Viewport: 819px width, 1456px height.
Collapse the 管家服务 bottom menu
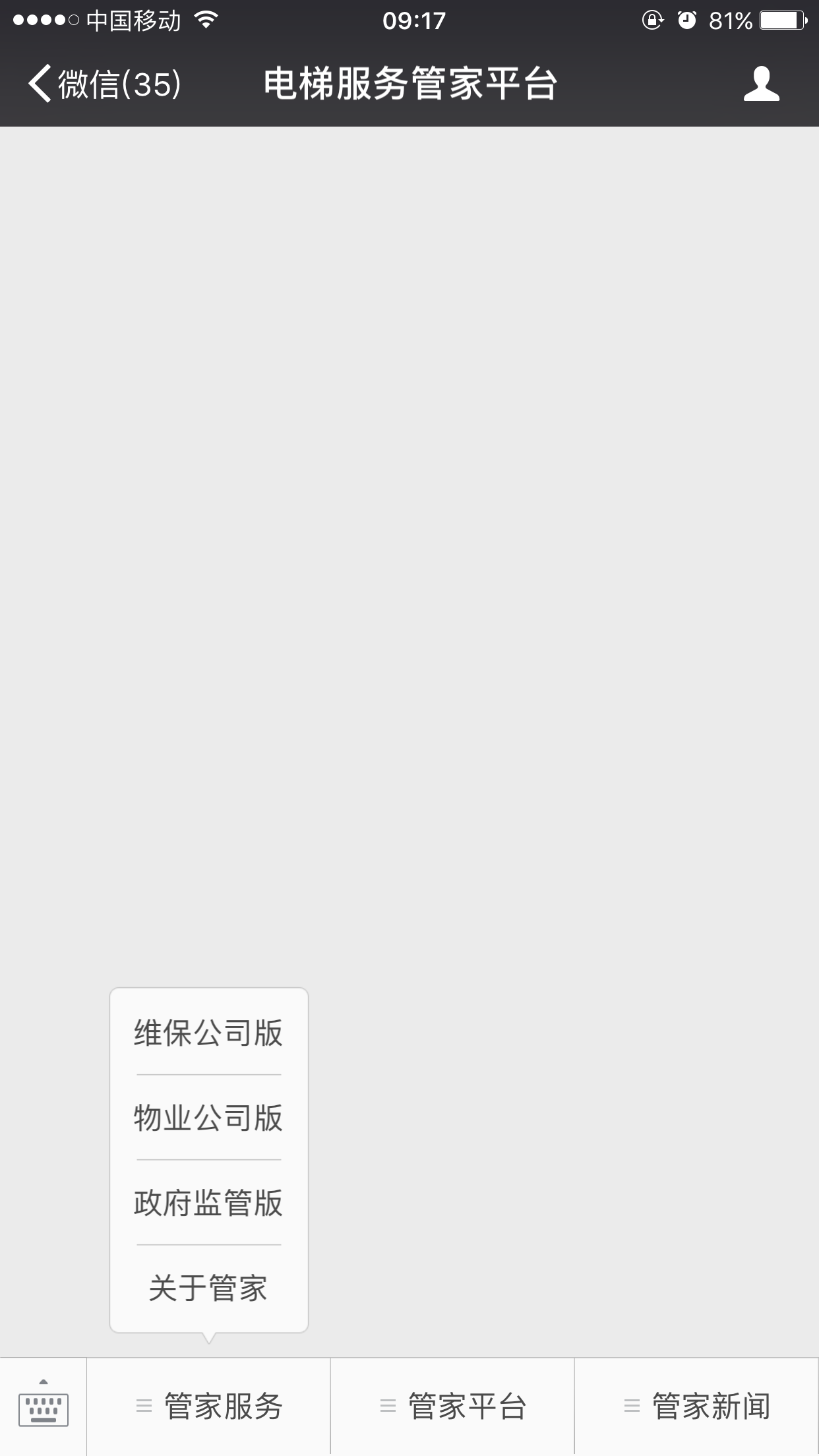pos(208,1407)
